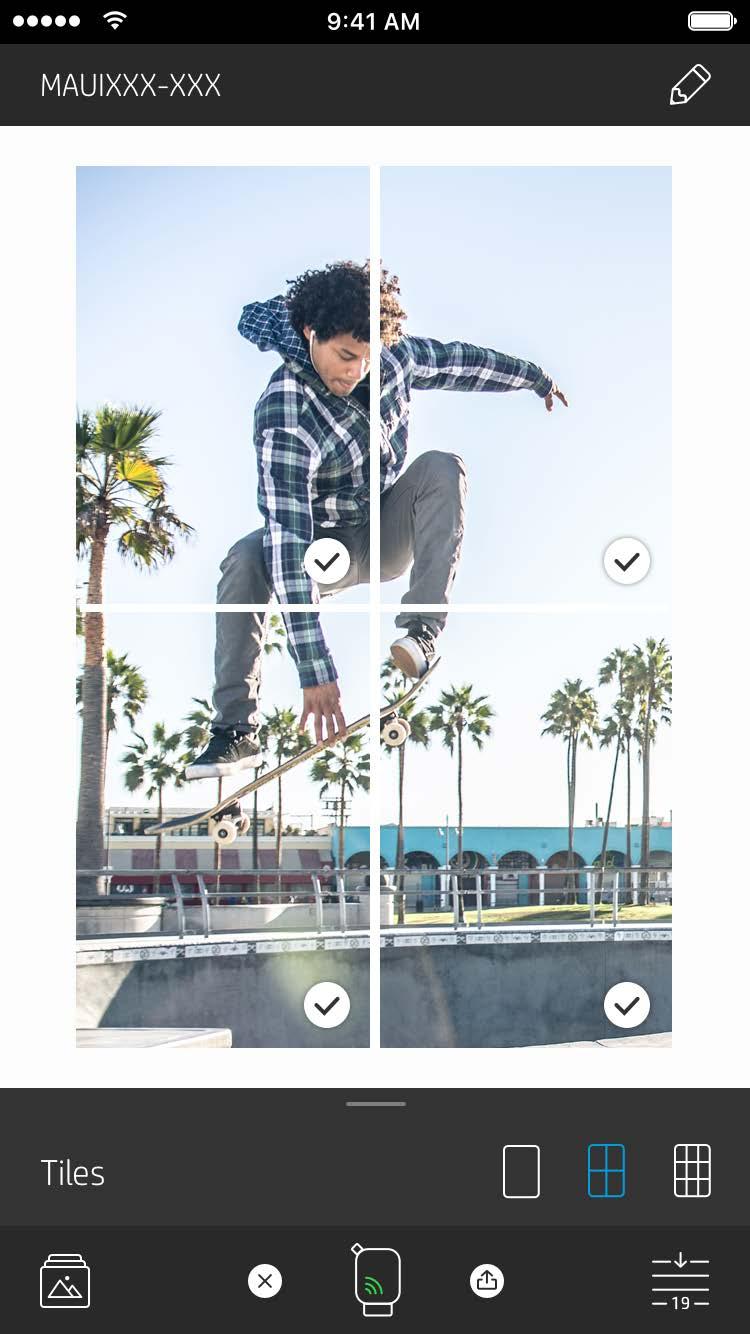Print to the connected printer
Screen dimensions: 750x1334
(x=377, y=1281)
